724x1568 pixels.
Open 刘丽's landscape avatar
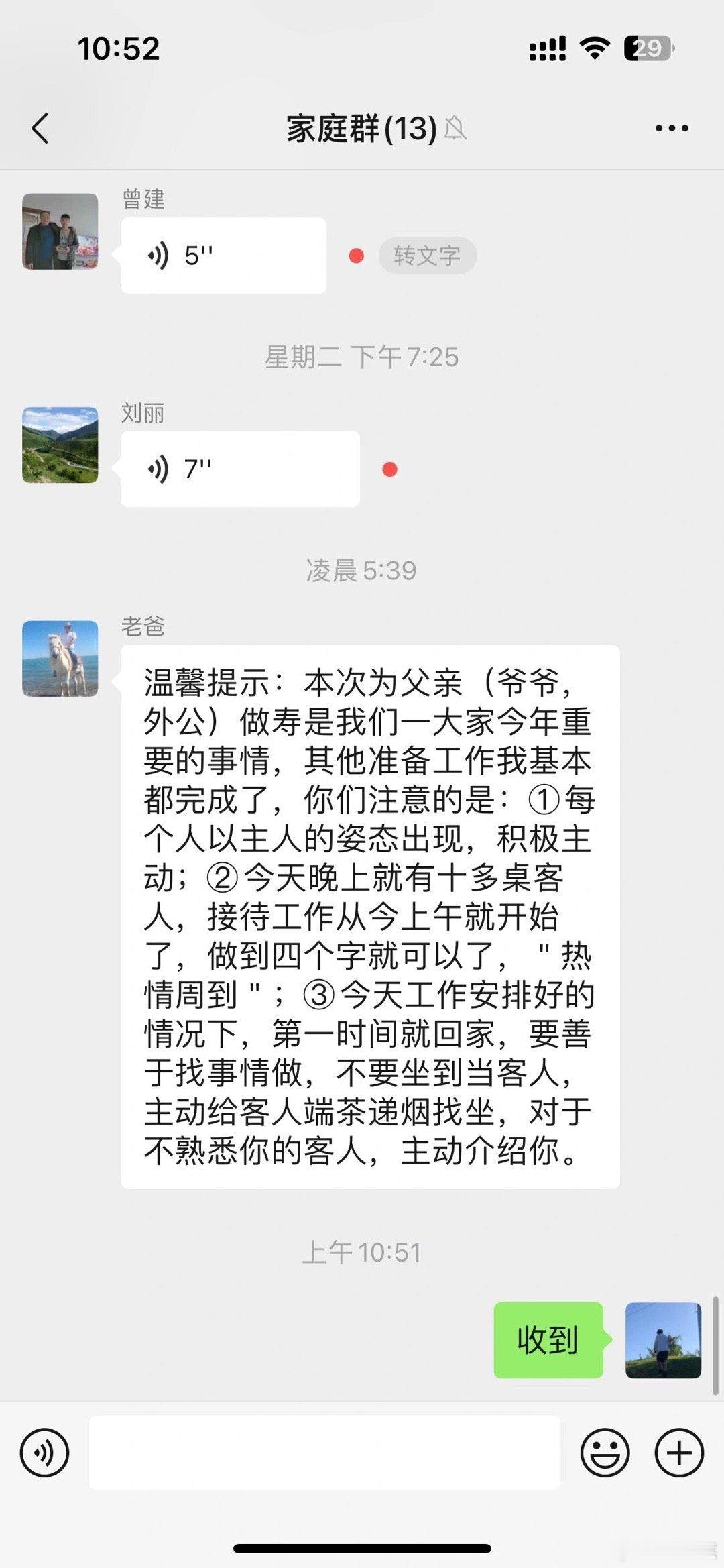[60, 445]
